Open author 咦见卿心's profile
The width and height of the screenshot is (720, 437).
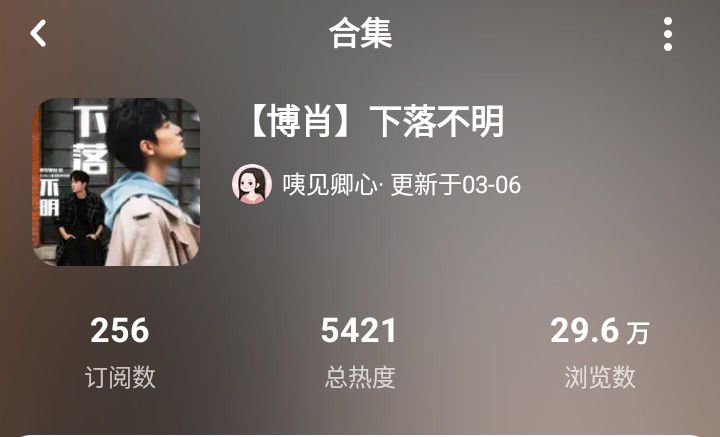[x=252, y=185]
